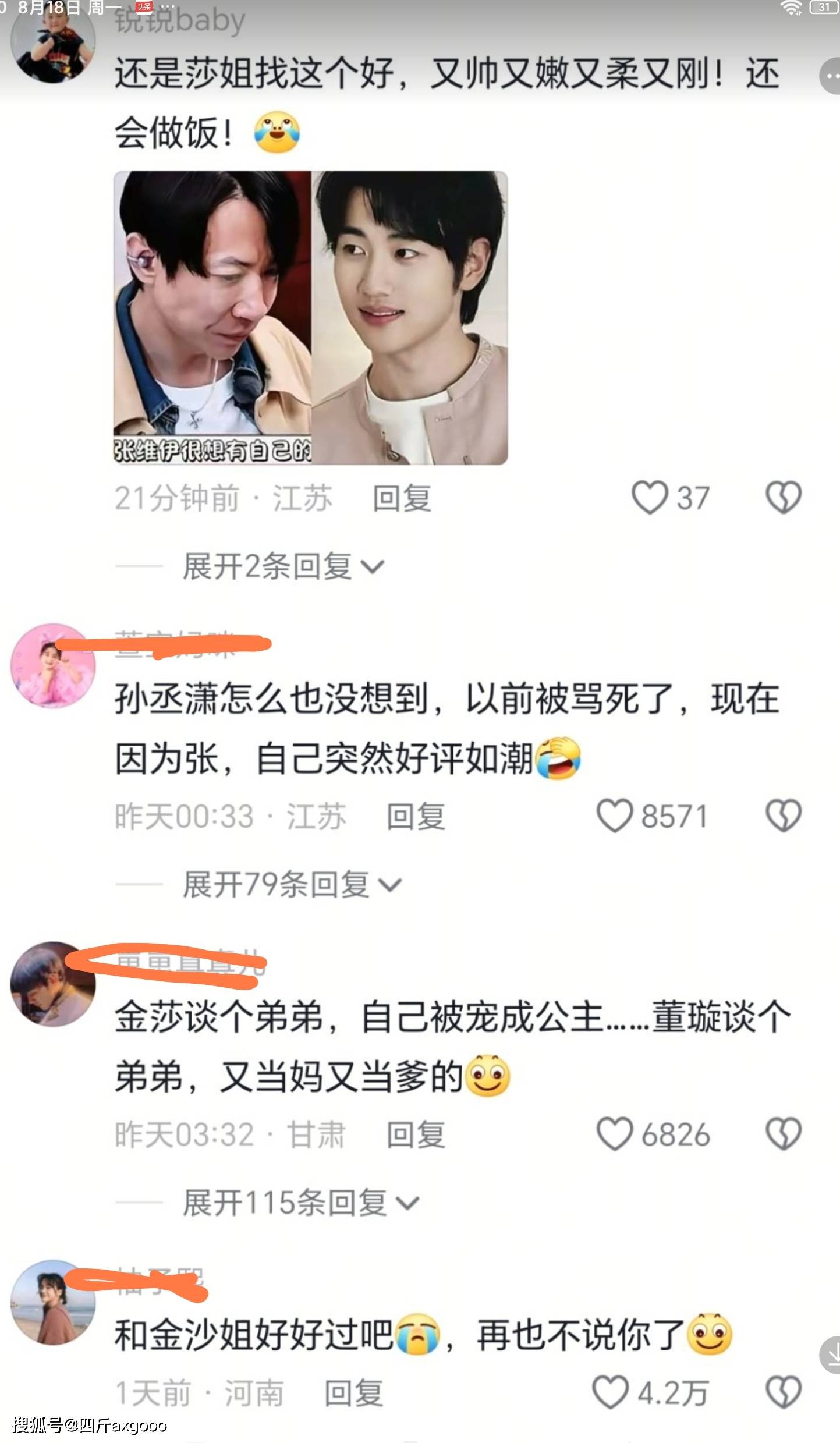
Task: Dislike the comment with 37 likes
Action: point(784,498)
